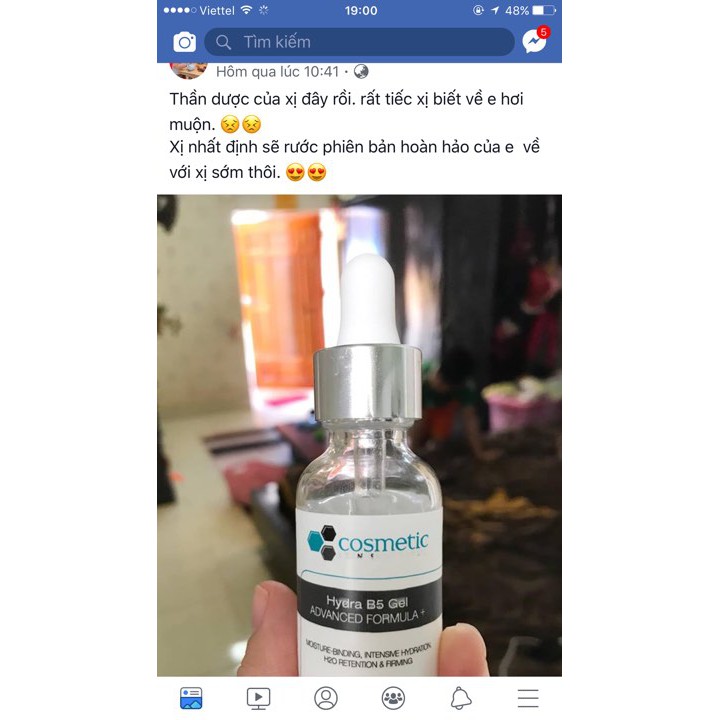Open Messenger with 5 unread badge
Viewport: 720px width, 720px height.
click(x=535, y=42)
